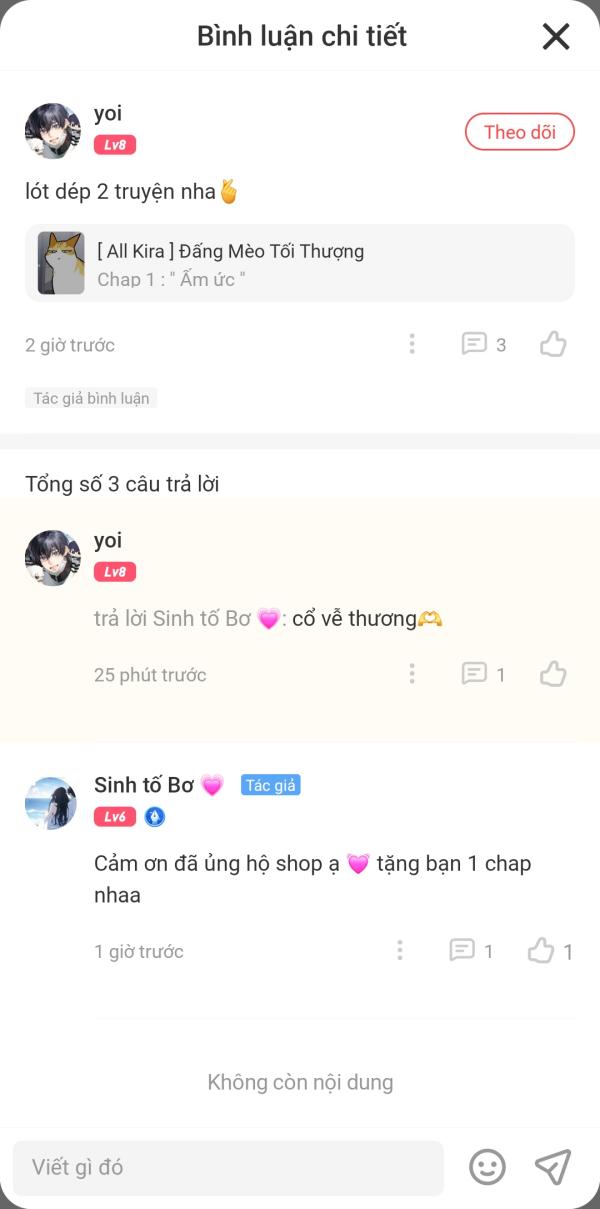Open story Đấng Mèo Tối Thượng card
Viewport: 600px width, 1209px height.
pos(300,263)
